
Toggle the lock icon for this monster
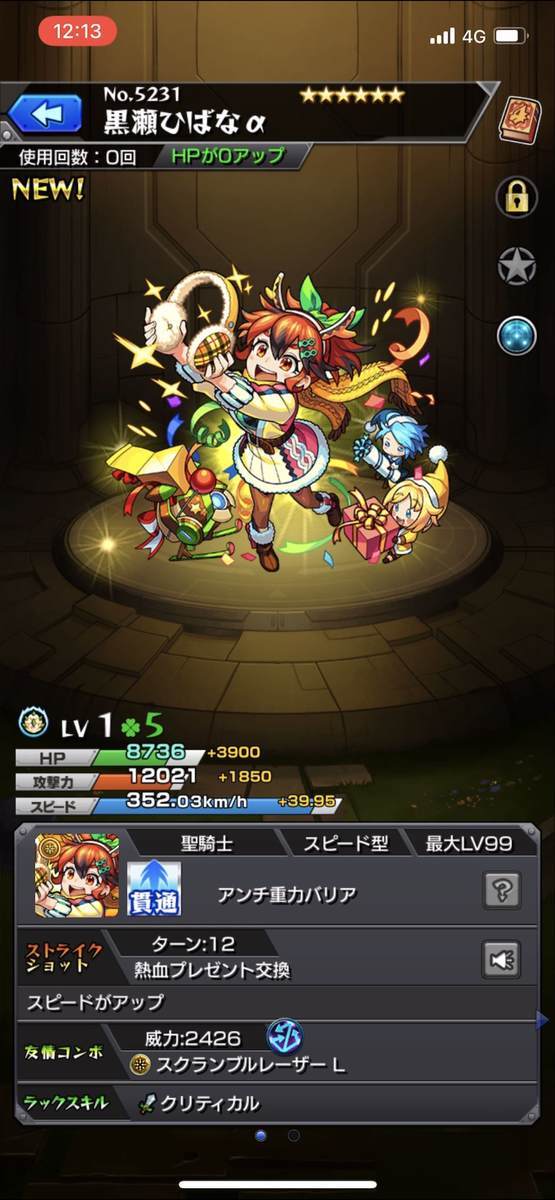click(x=517, y=196)
